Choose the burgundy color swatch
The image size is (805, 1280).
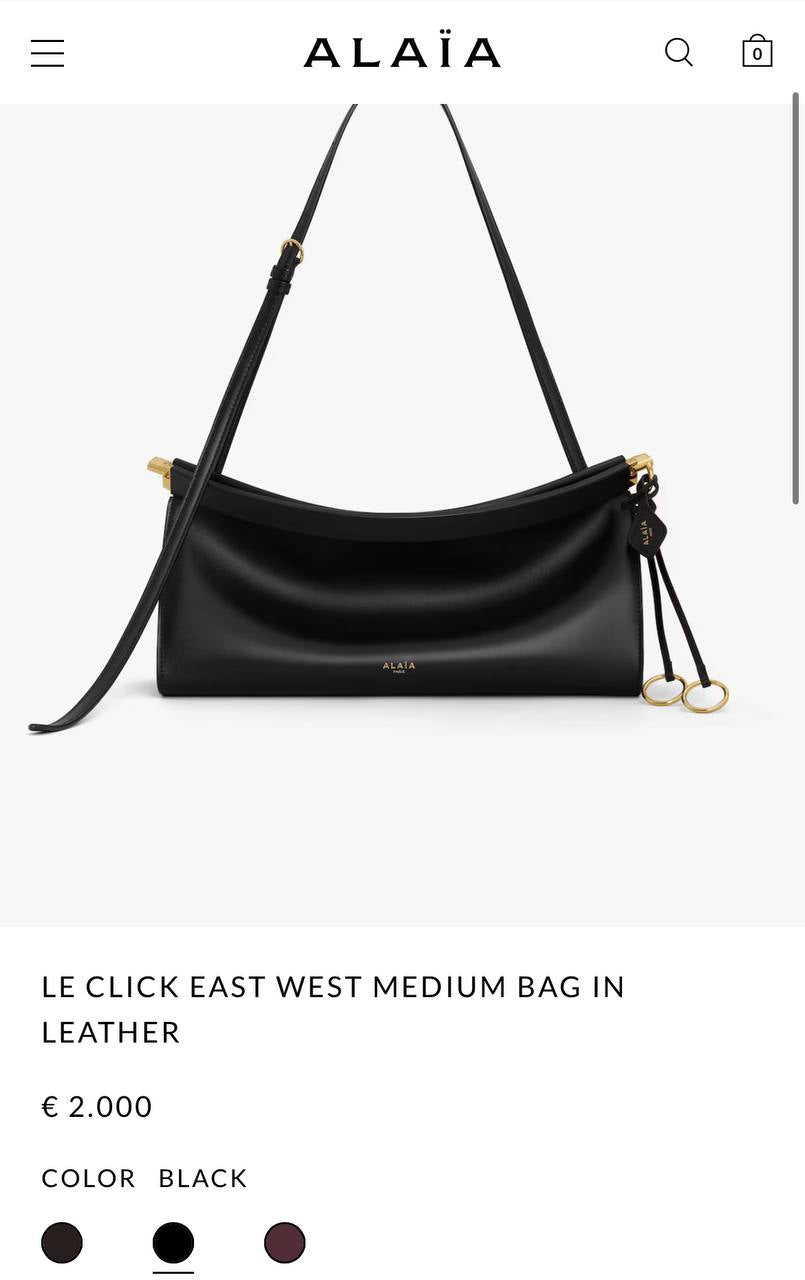tap(285, 1243)
